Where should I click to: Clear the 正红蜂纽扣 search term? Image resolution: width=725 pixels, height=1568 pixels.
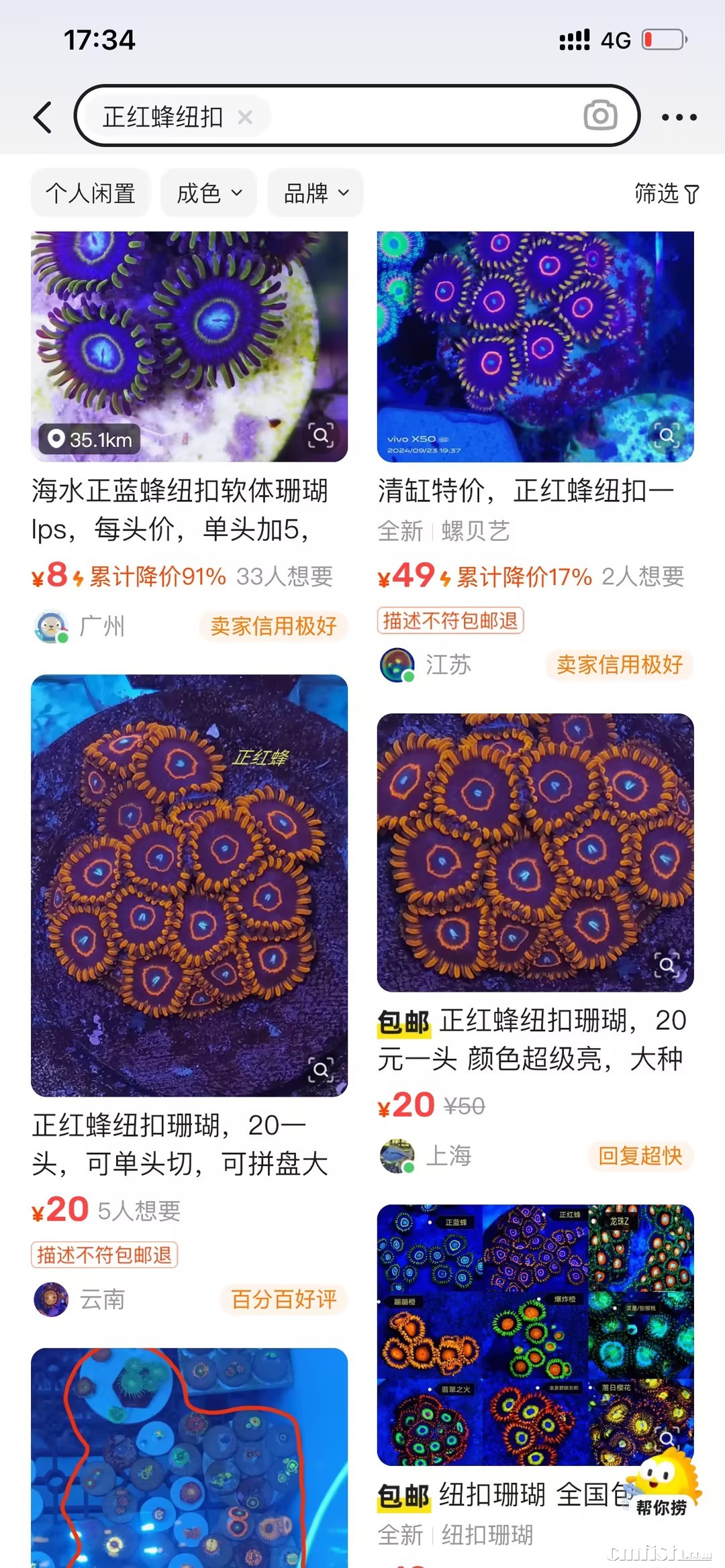coord(246,117)
